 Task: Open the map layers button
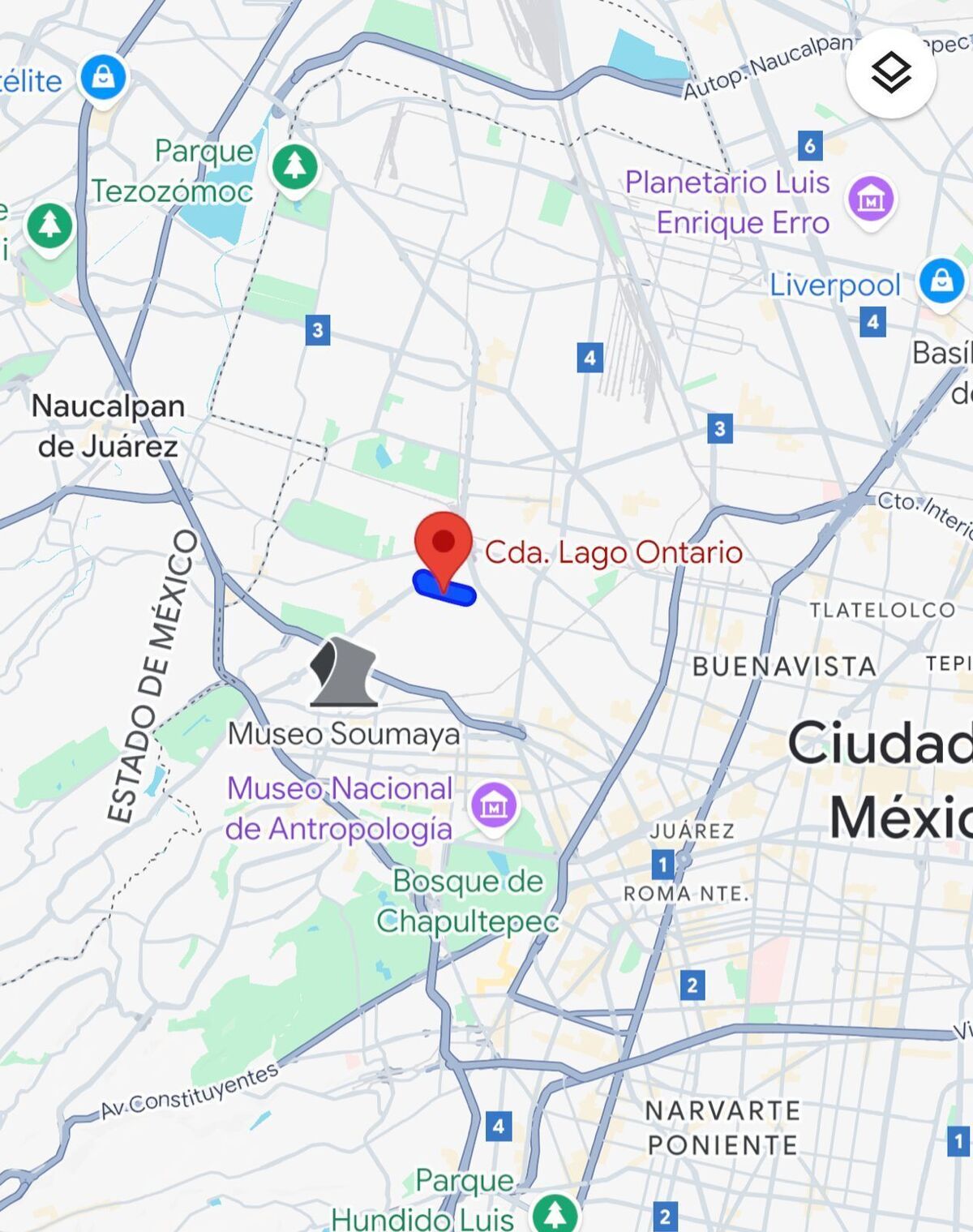(x=890, y=74)
